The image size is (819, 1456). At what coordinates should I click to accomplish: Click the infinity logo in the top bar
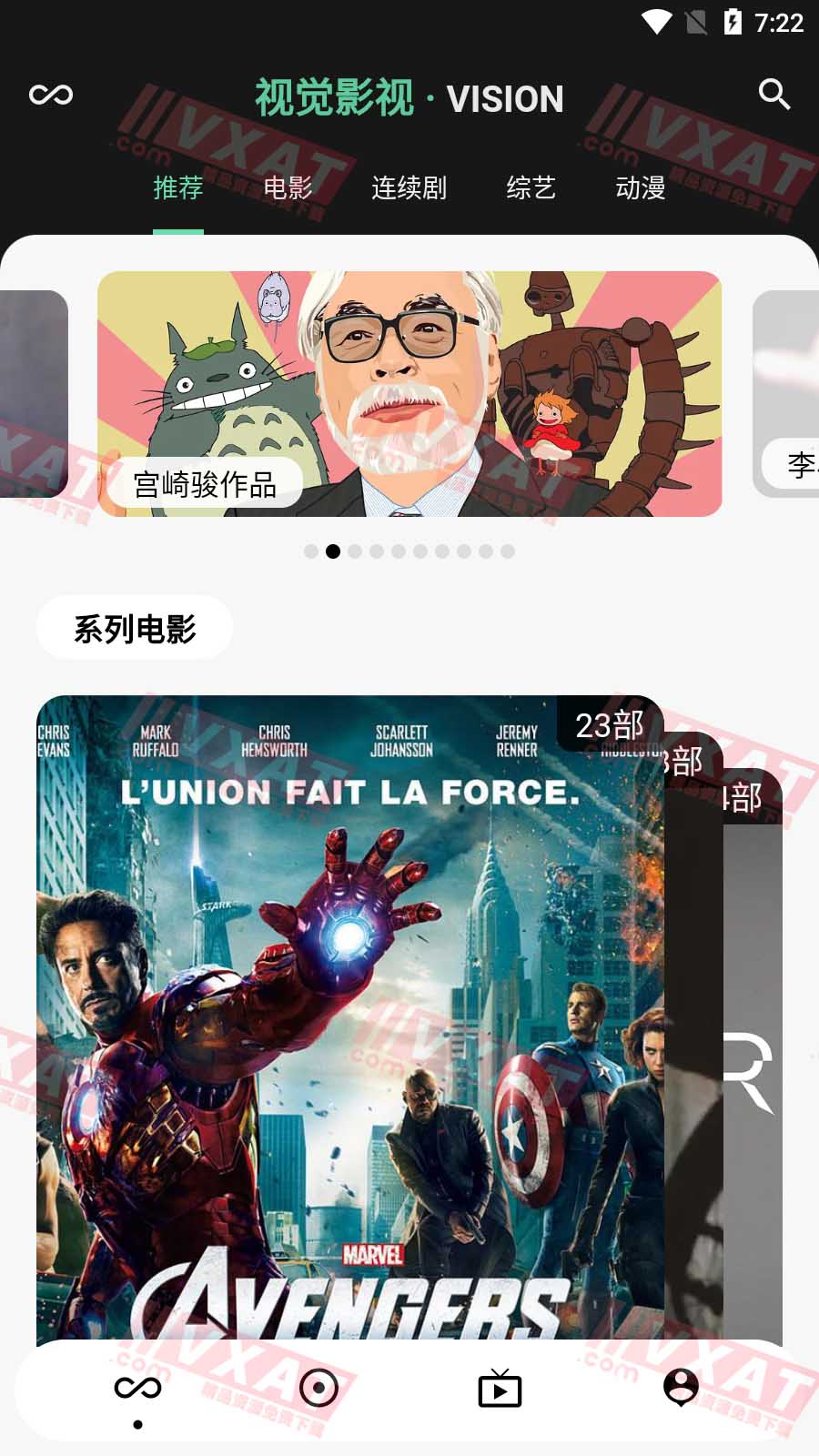point(52,93)
